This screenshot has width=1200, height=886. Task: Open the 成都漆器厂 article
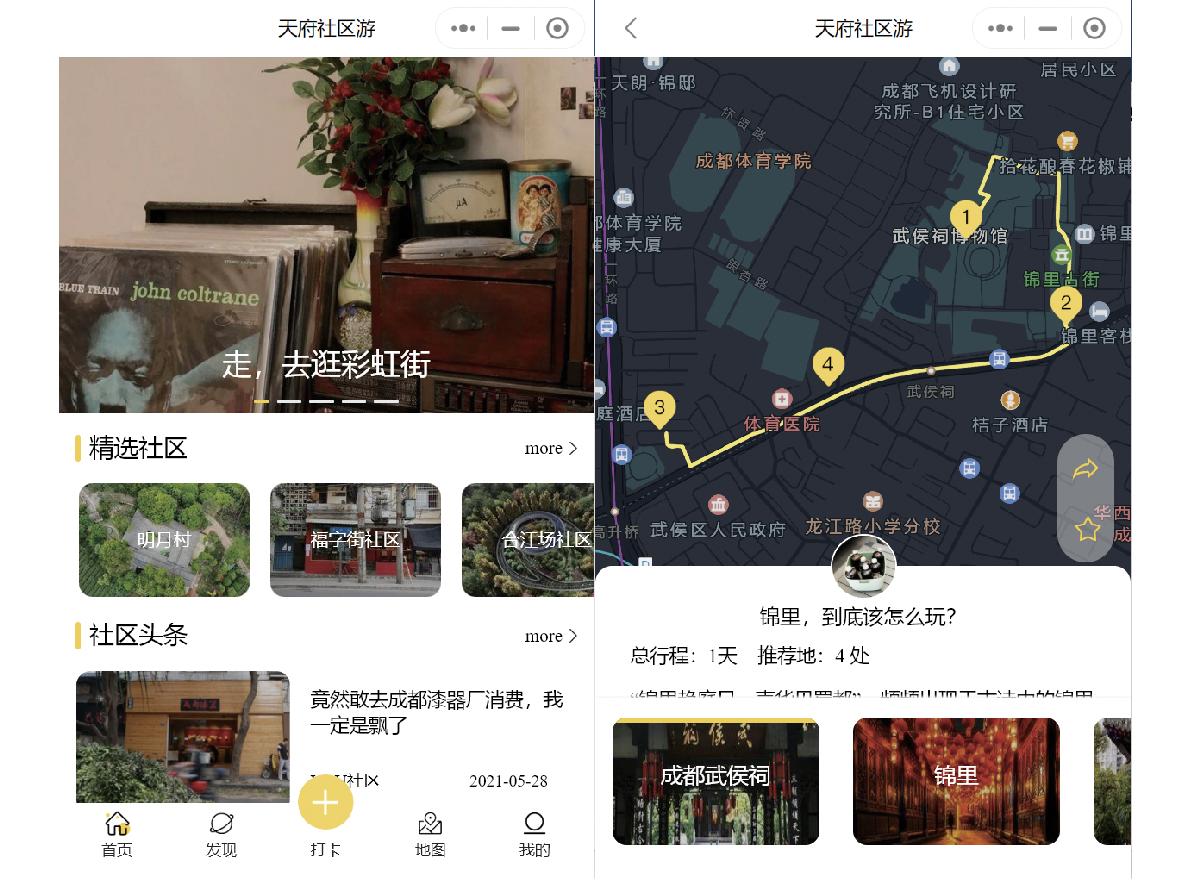click(435, 712)
